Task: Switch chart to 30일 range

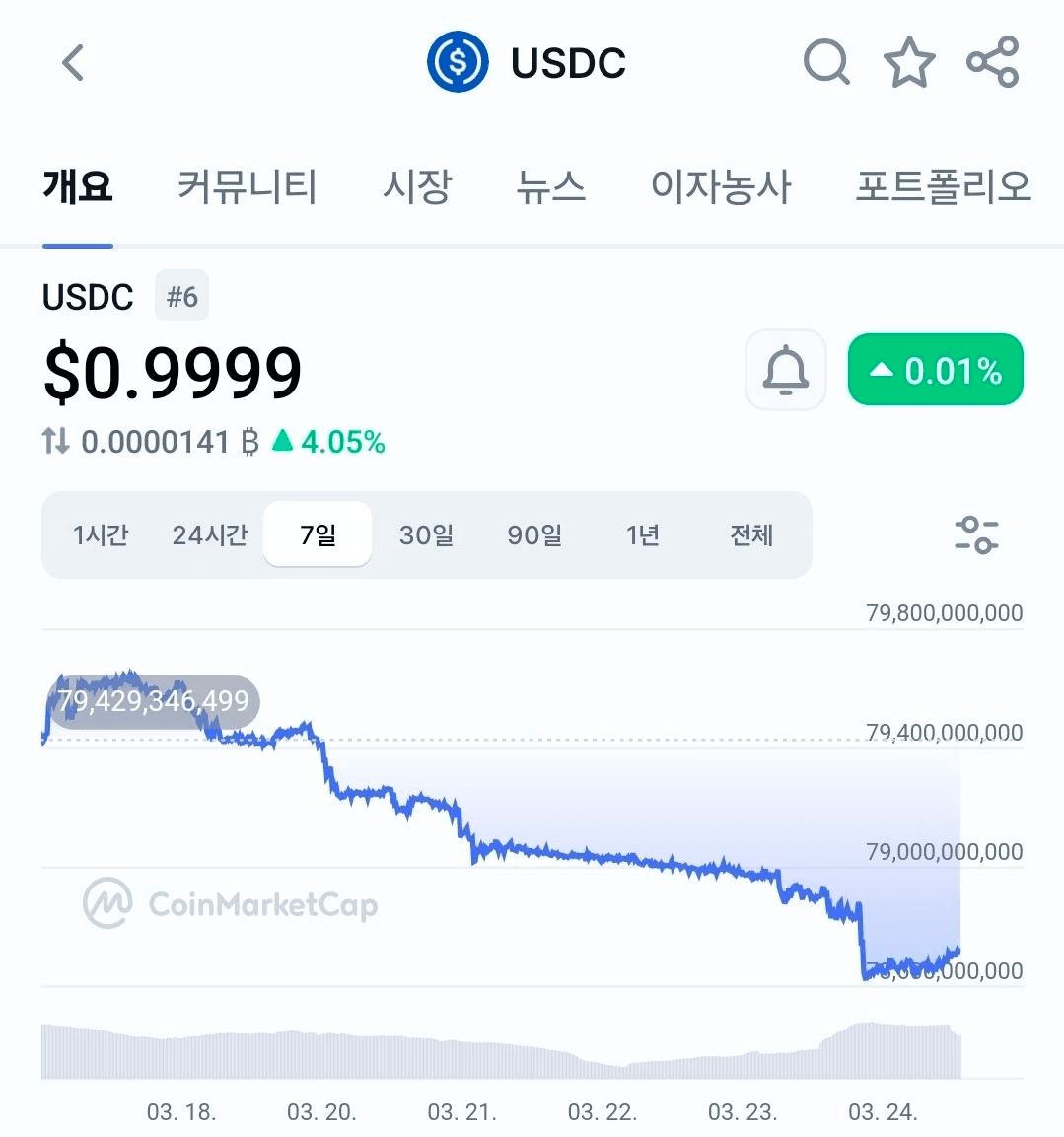Action: [x=426, y=535]
